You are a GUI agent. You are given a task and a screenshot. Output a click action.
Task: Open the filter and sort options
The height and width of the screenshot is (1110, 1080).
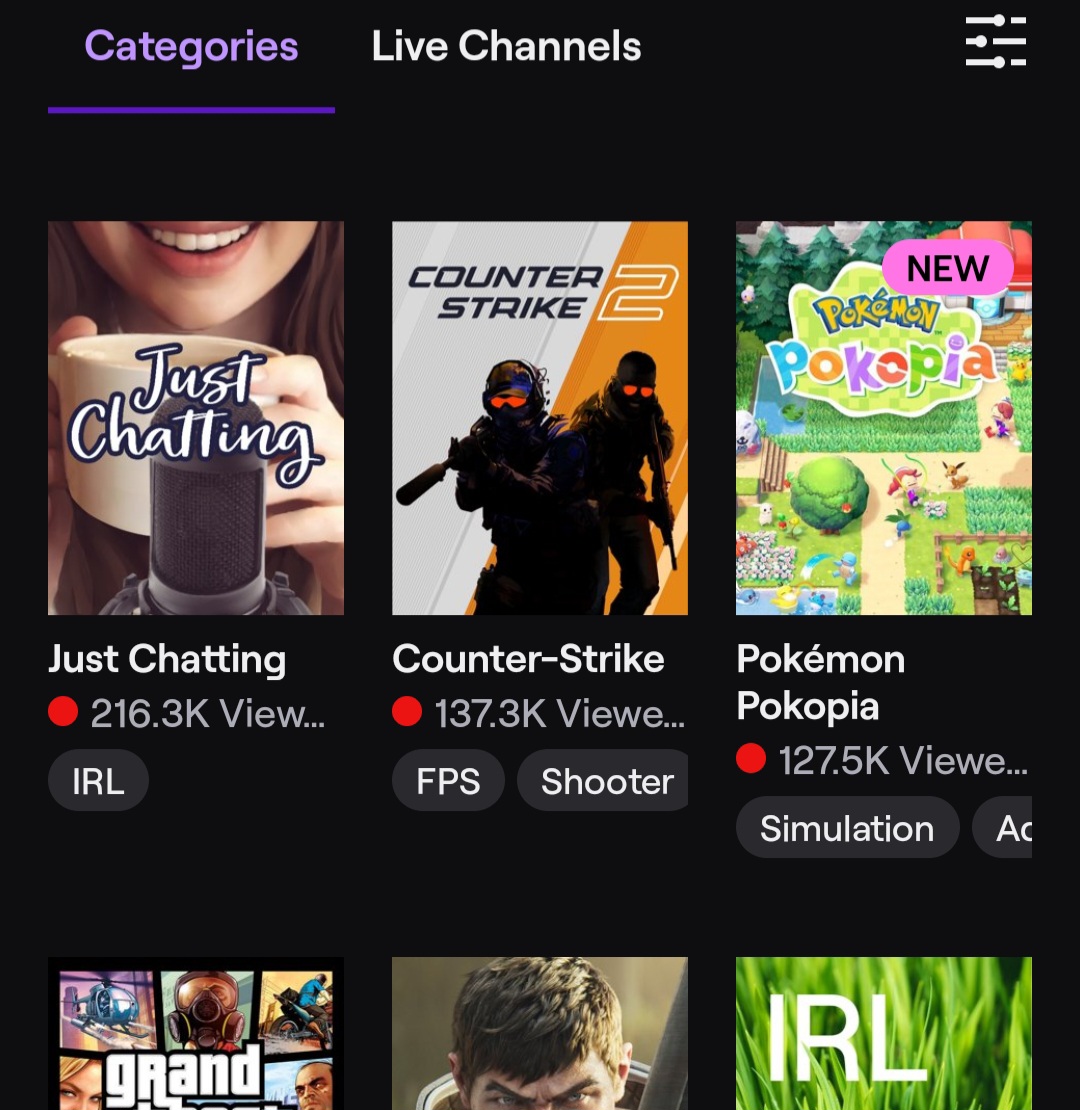click(x=995, y=42)
